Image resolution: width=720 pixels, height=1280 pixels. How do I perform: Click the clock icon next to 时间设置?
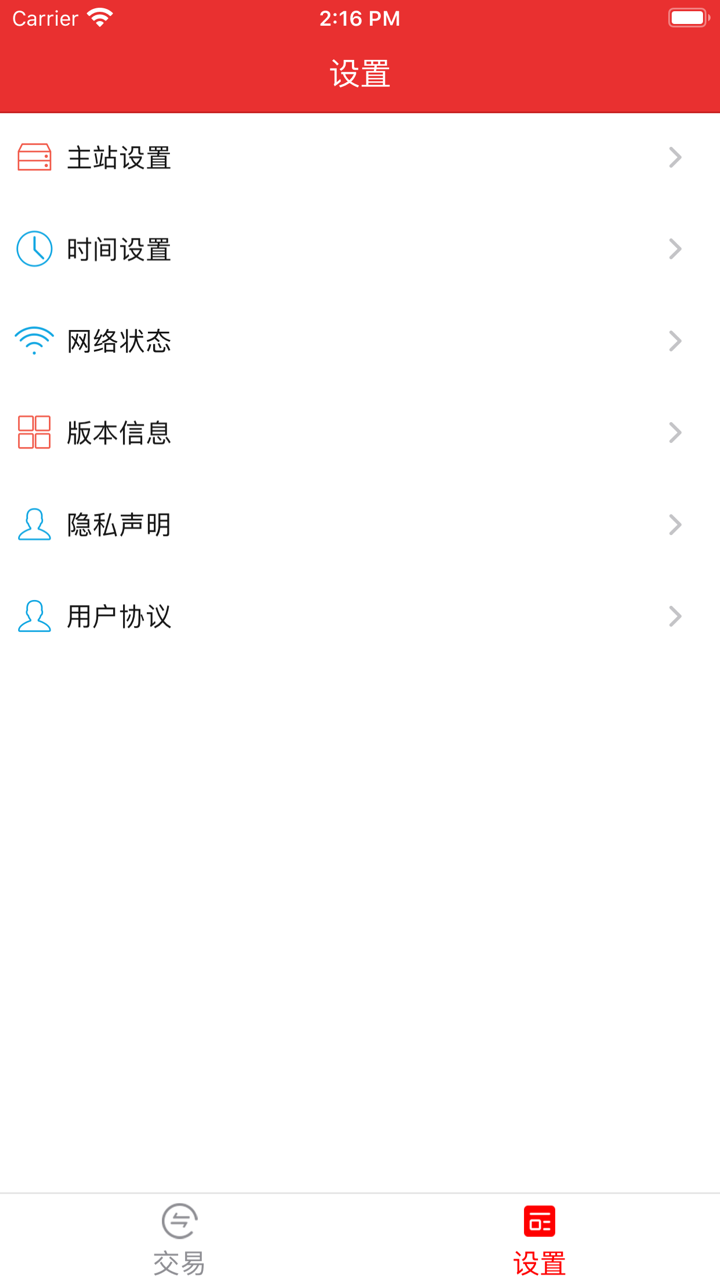33,249
